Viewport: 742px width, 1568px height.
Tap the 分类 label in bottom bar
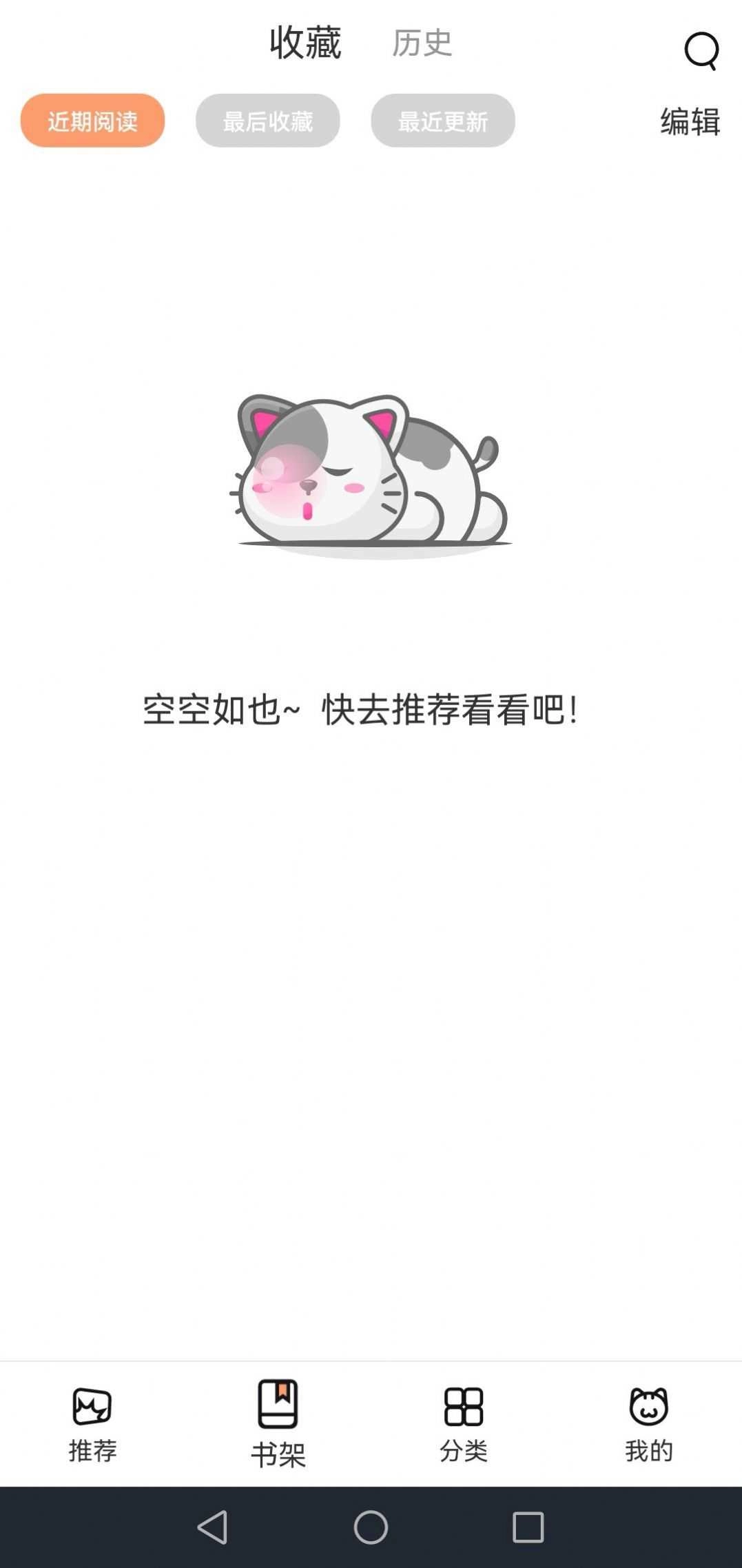[x=462, y=1451]
